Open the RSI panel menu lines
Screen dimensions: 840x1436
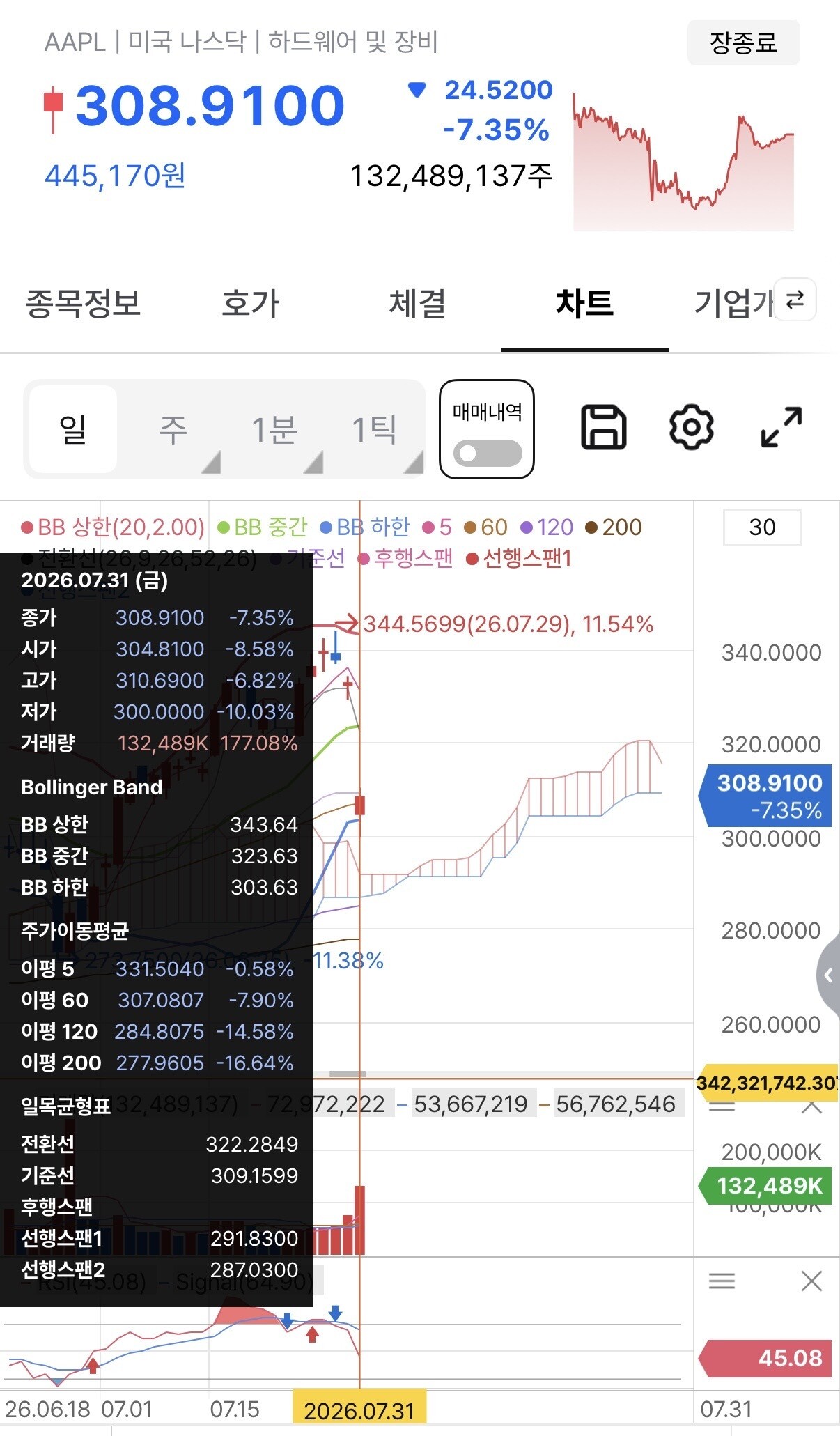pyautogui.click(x=722, y=1281)
